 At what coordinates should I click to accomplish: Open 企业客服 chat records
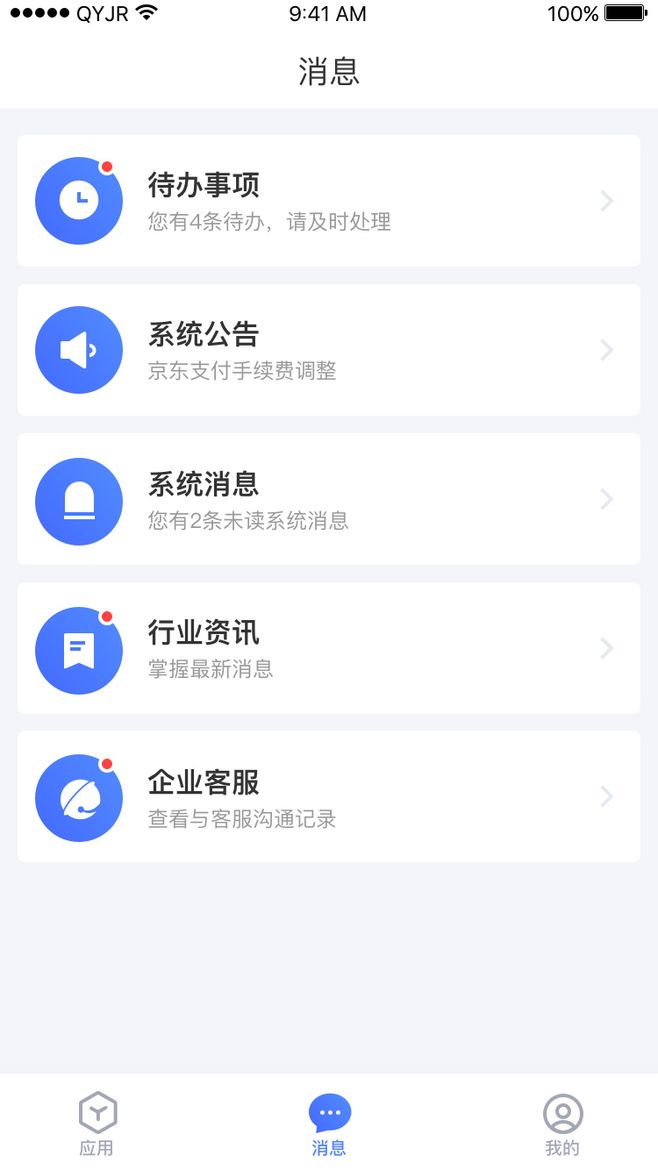pyautogui.click(x=328, y=796)
